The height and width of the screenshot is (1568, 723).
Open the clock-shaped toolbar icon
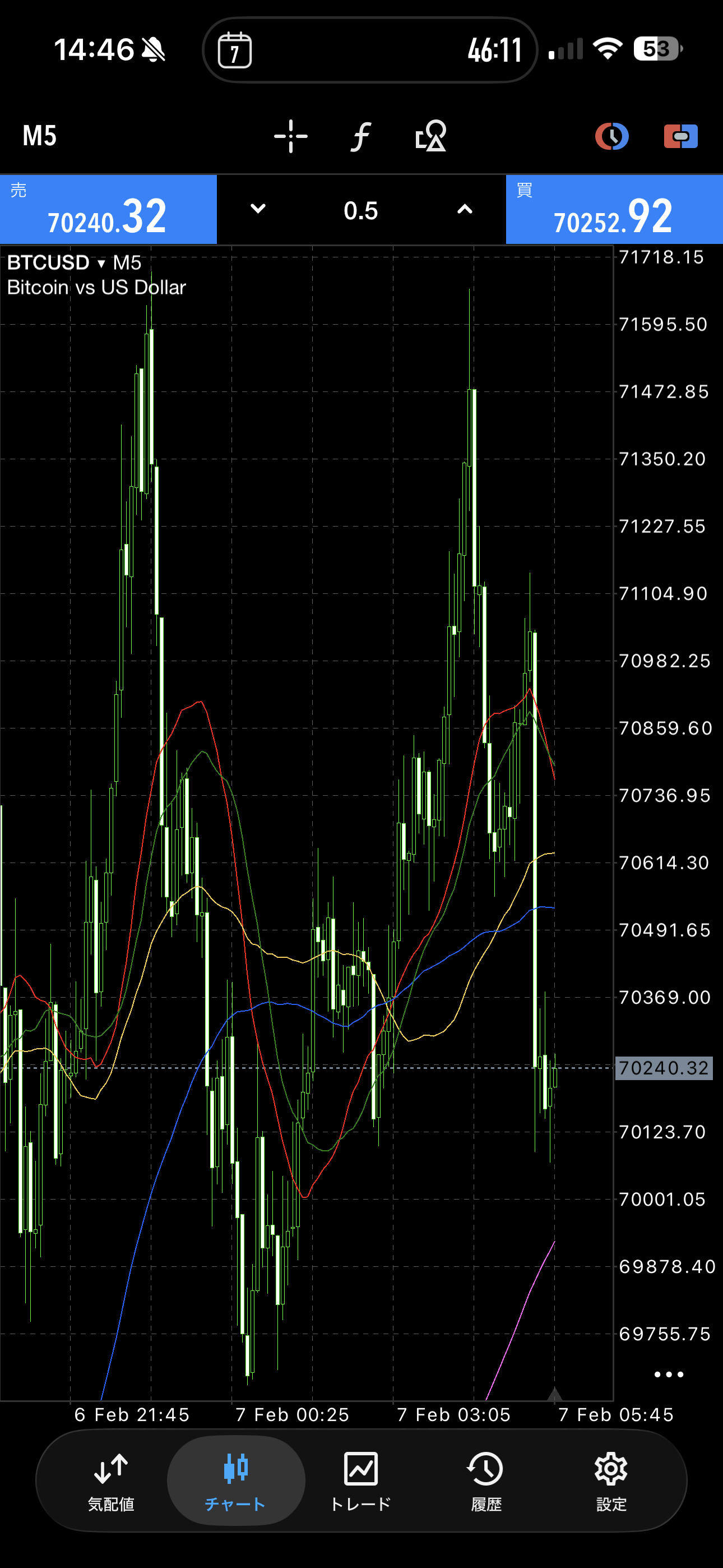[x=611, y=136]
